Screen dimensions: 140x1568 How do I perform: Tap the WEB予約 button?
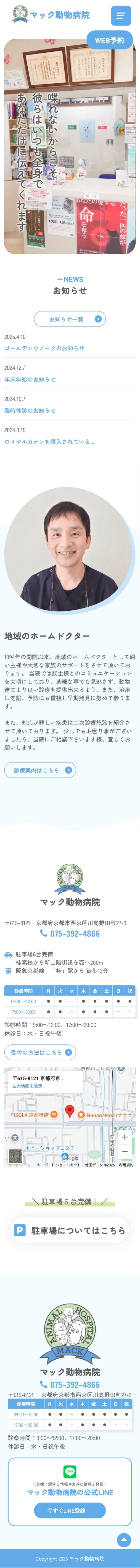point(109,40)
